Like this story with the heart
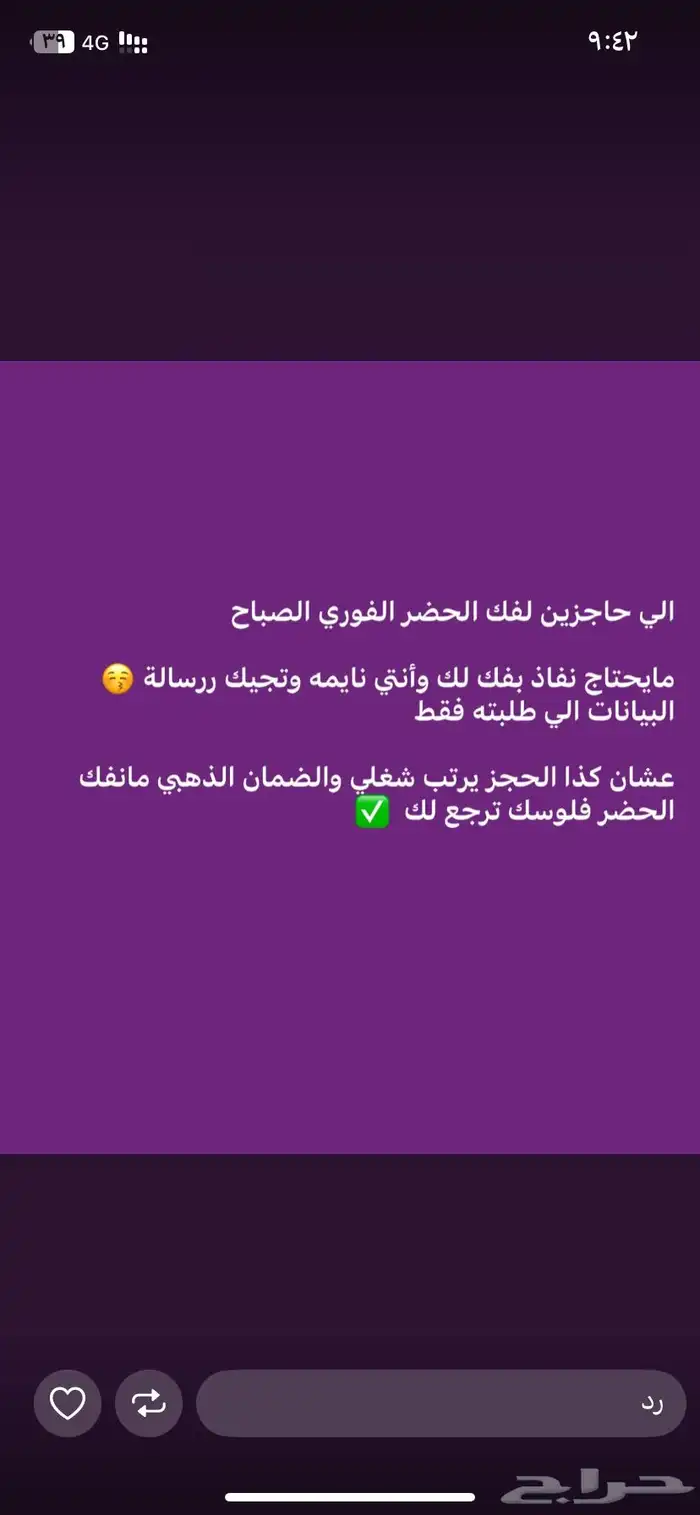Image resolution: width=700 pixels, height=1515 pixels. [68, 1403]
